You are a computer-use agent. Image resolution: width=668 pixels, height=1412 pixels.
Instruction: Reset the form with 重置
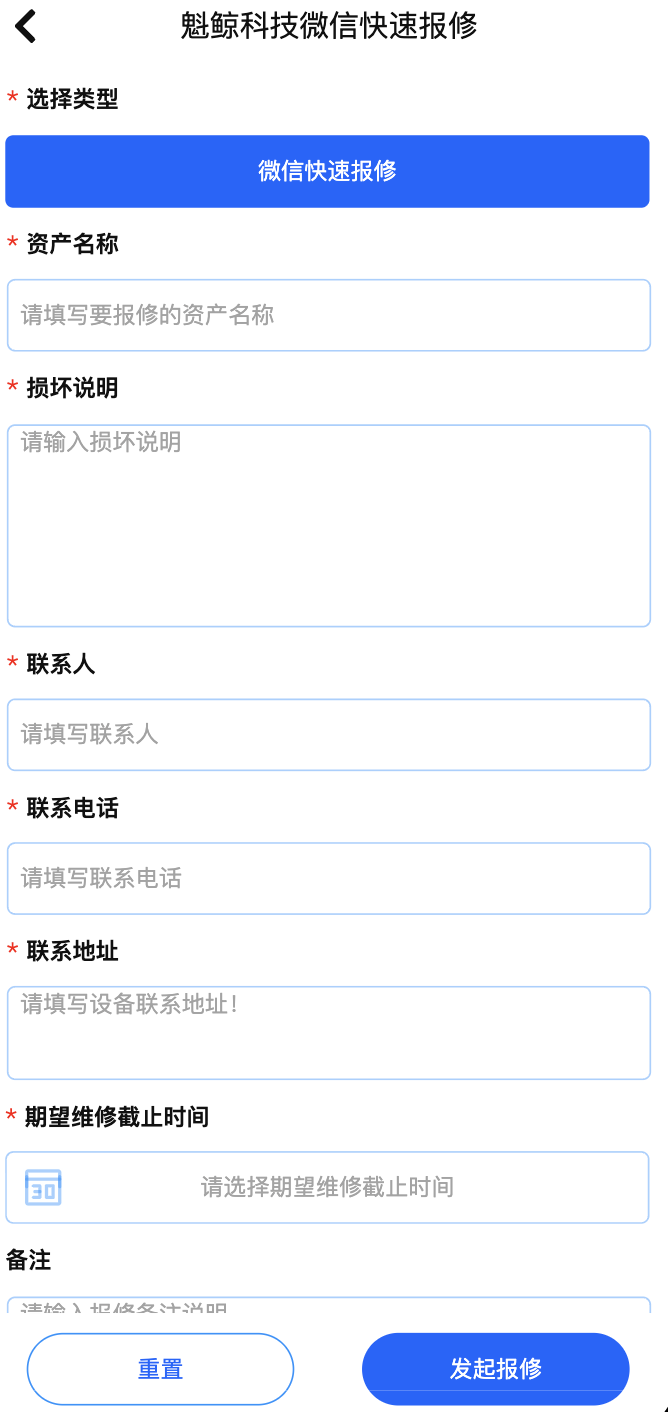click(160, 1369)
